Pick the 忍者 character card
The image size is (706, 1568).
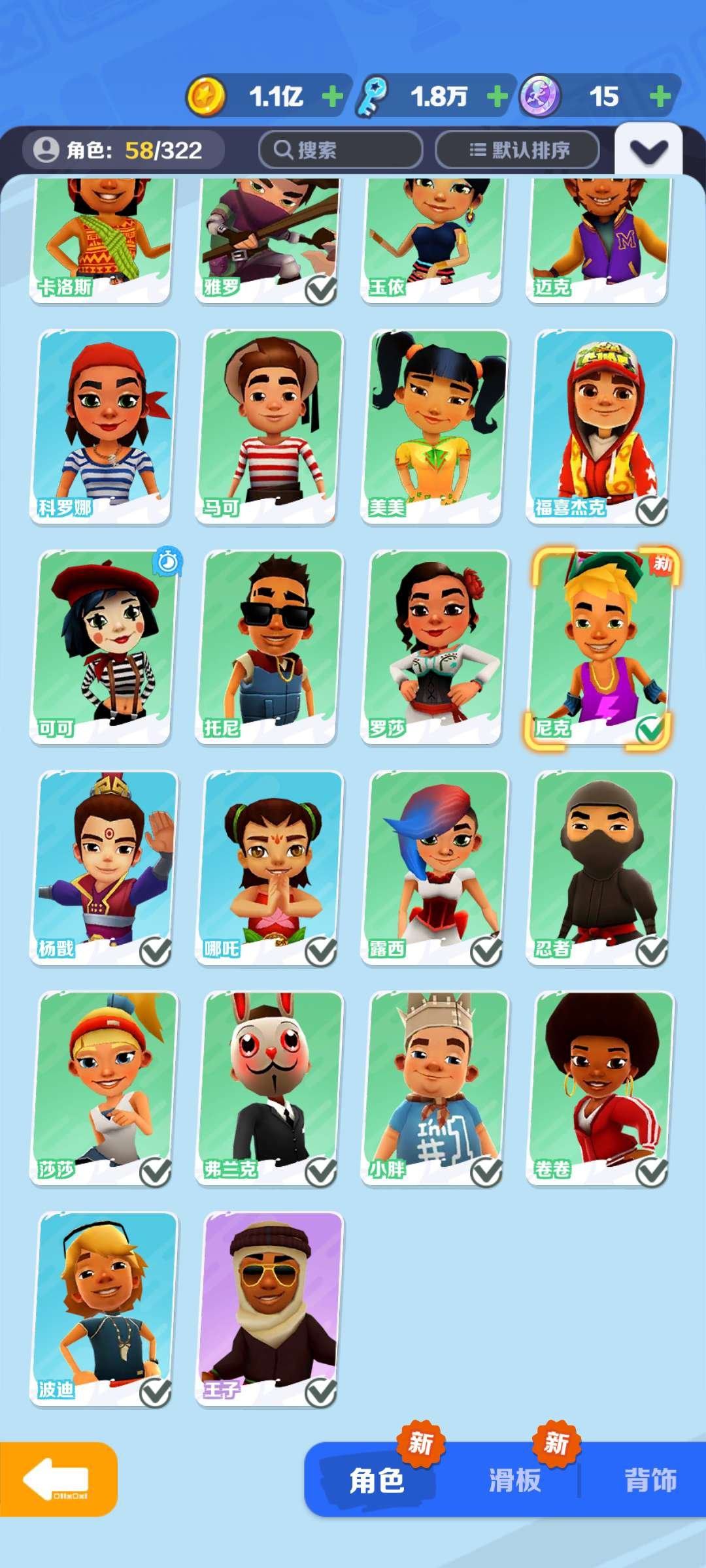[599, 868]
